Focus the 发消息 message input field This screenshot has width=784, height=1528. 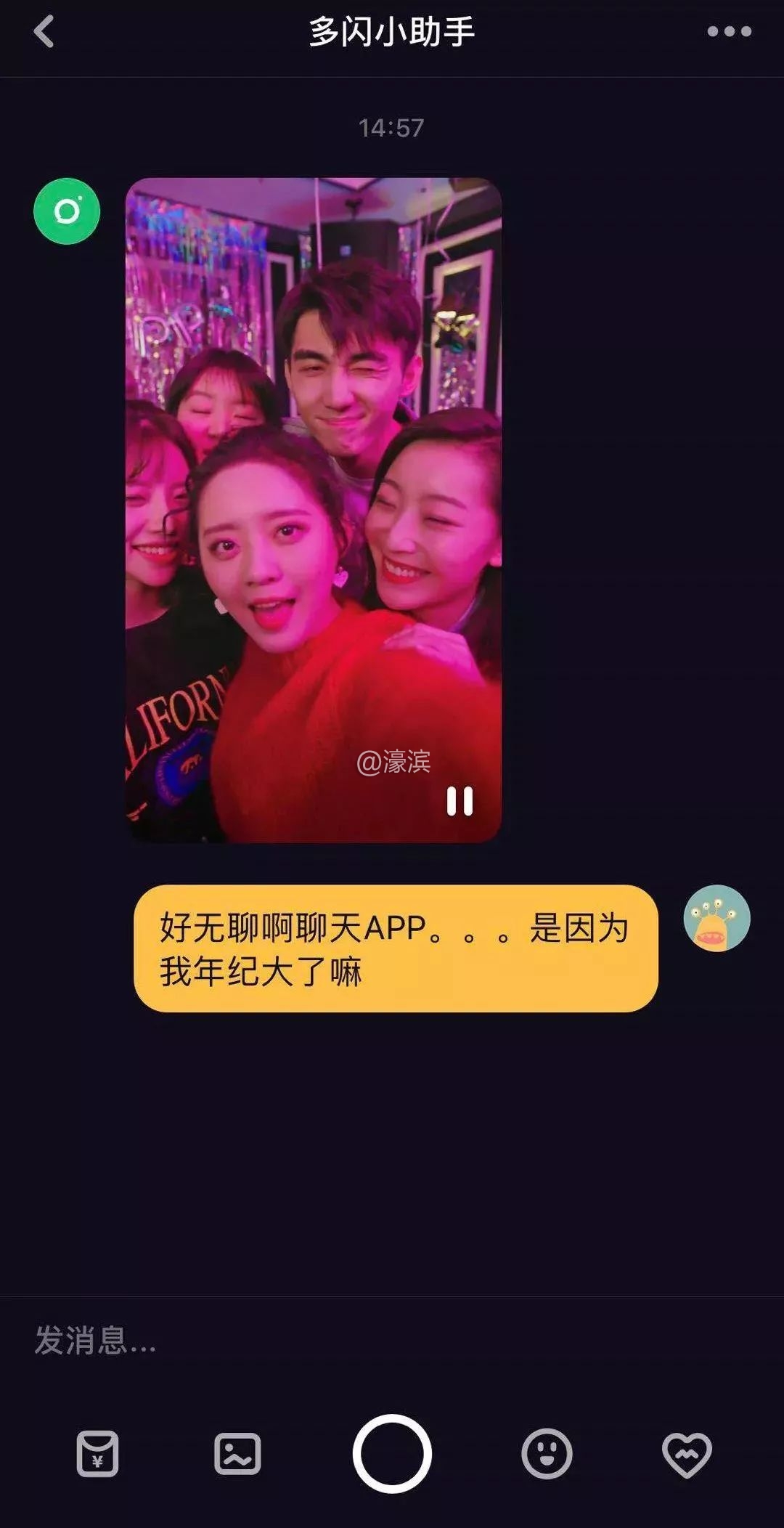[363, 1341]
